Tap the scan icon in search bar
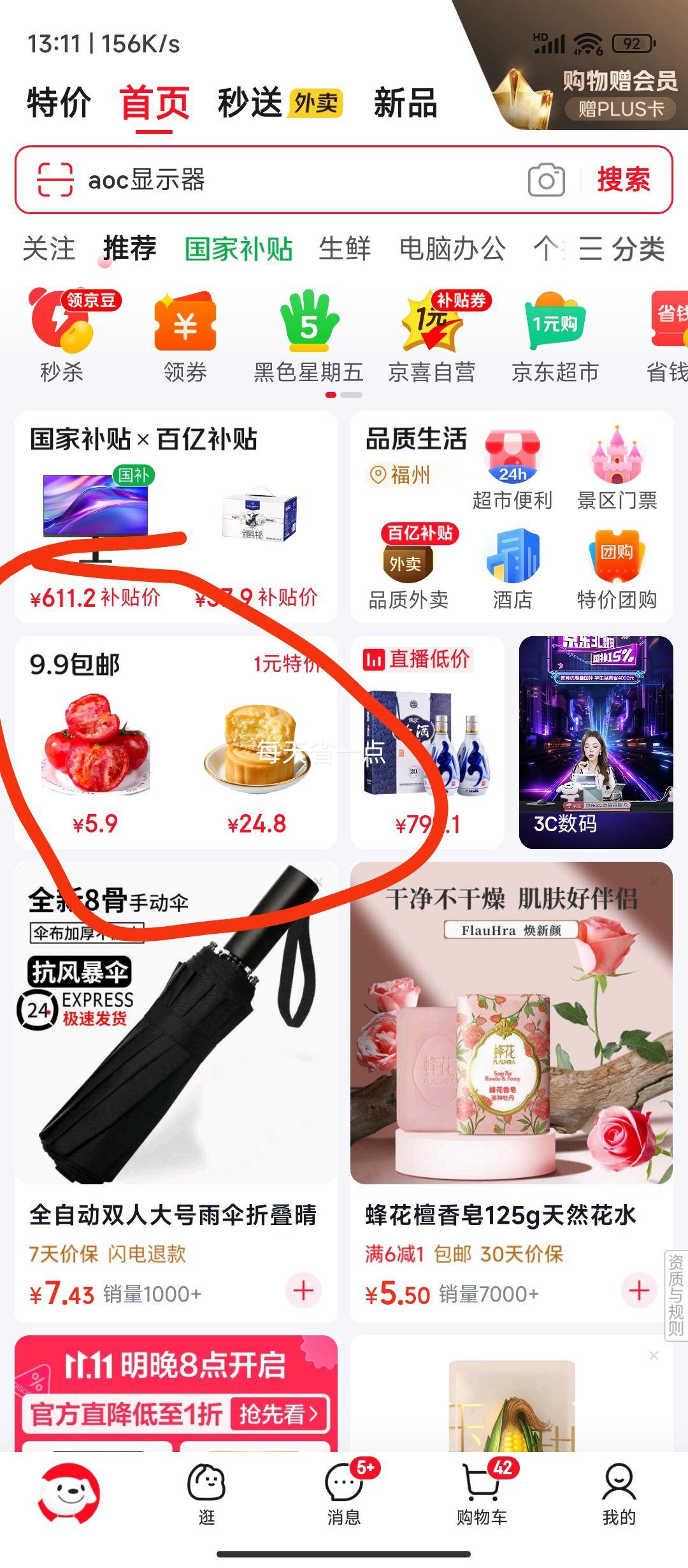 tap(55, 180)
